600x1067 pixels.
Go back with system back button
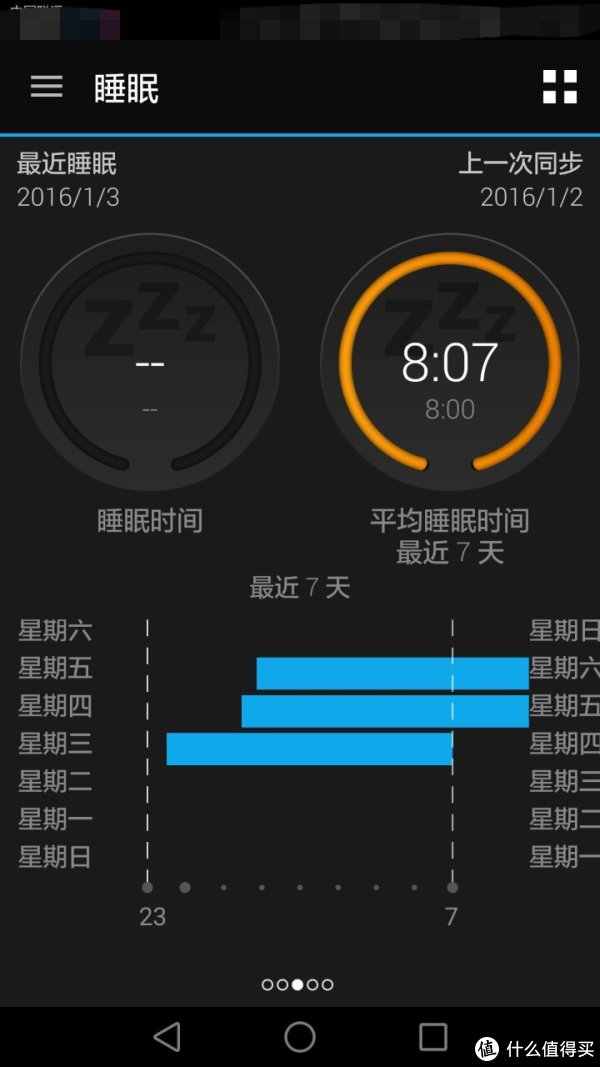pyautogui.click(x=167, y=1036)
